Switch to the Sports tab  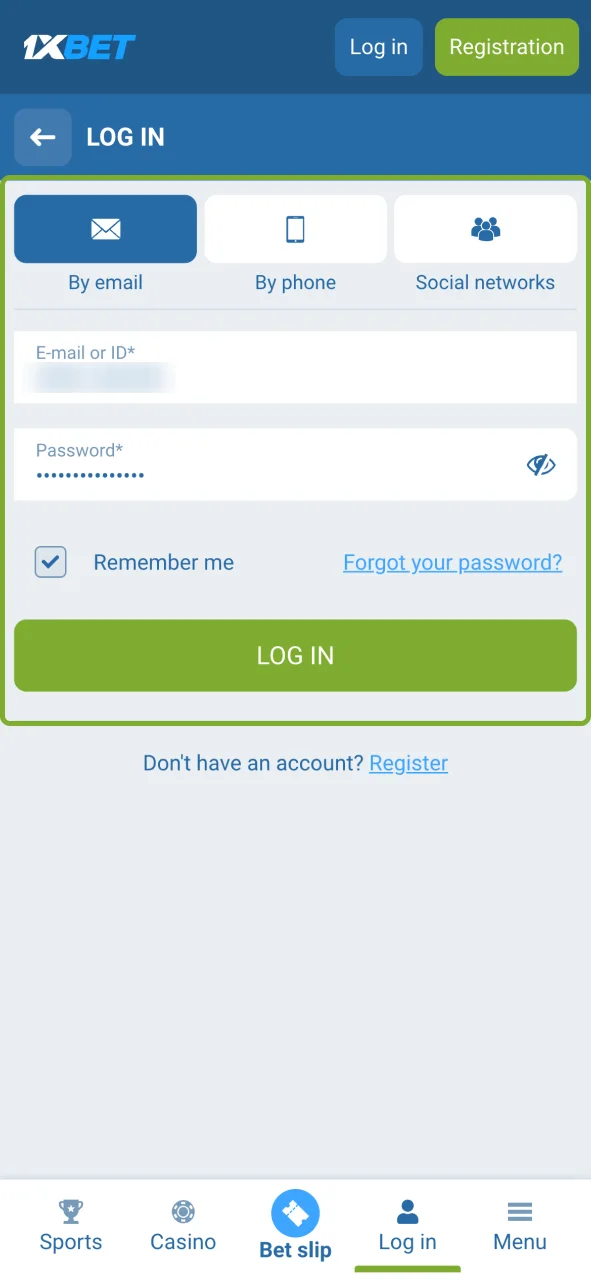coord(71,1227)
